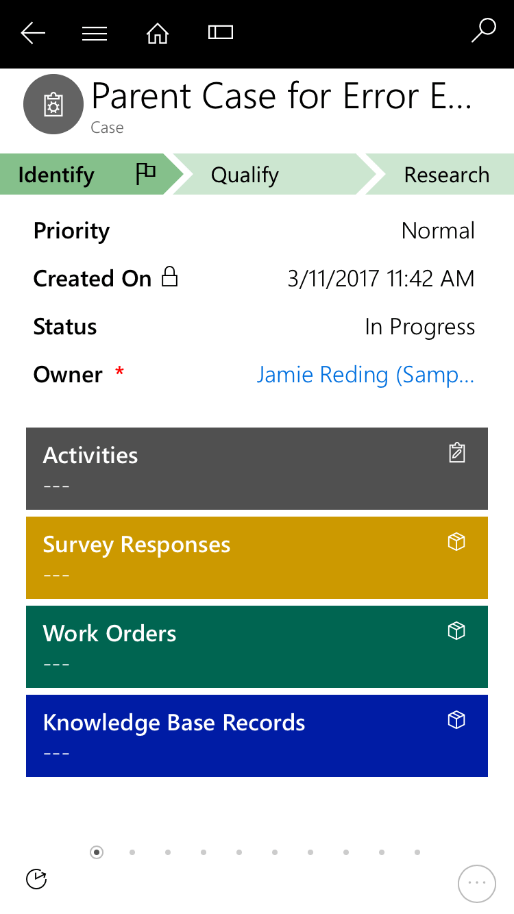The height and width of the screenshot is (914, 514).
Task: Open the hamburger menu
Action: [x=94, y=34]
